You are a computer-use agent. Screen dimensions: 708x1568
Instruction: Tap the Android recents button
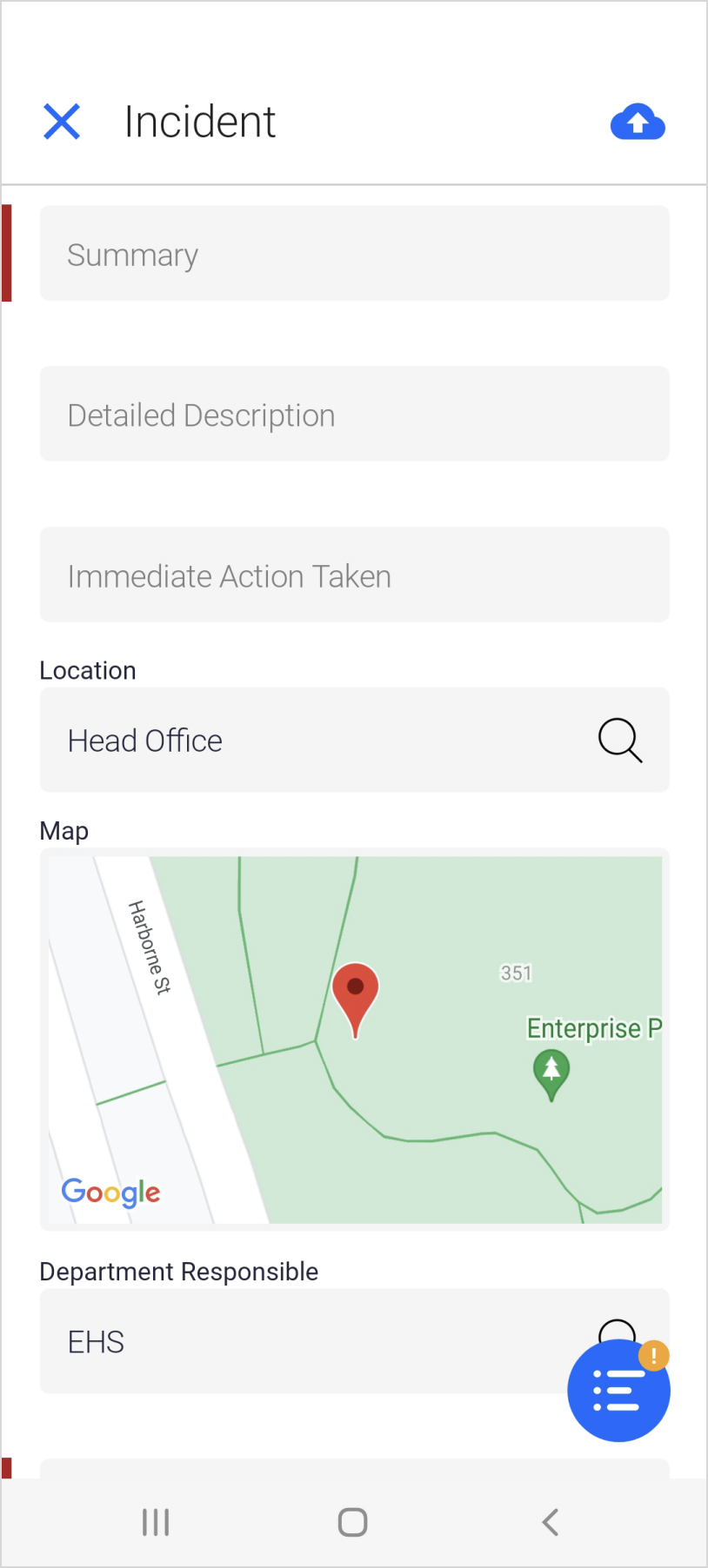pos(155,1521)
